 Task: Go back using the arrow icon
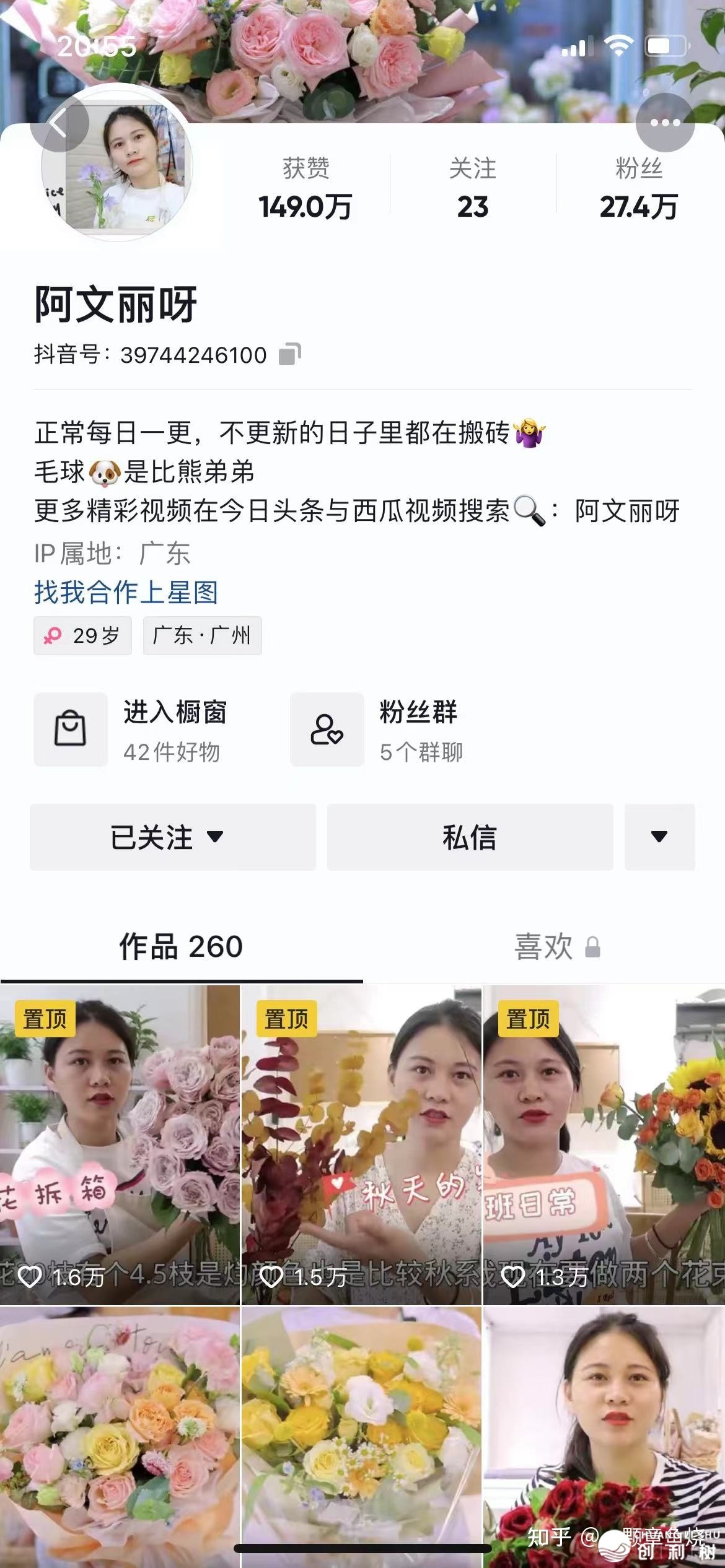point(59,123)
